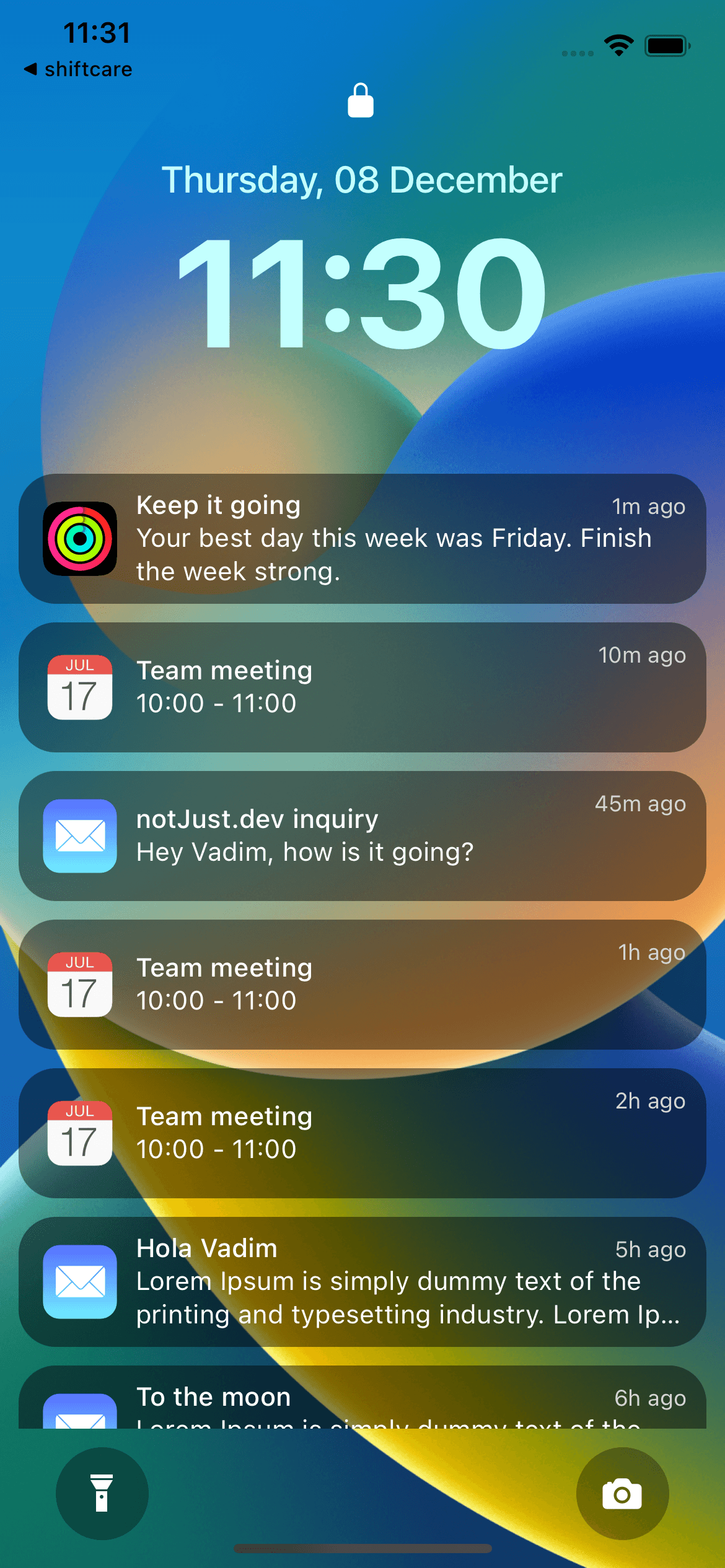
Task: Open the 'Hola Vadim' mail notification
Action: click(x=362, y=1282)
